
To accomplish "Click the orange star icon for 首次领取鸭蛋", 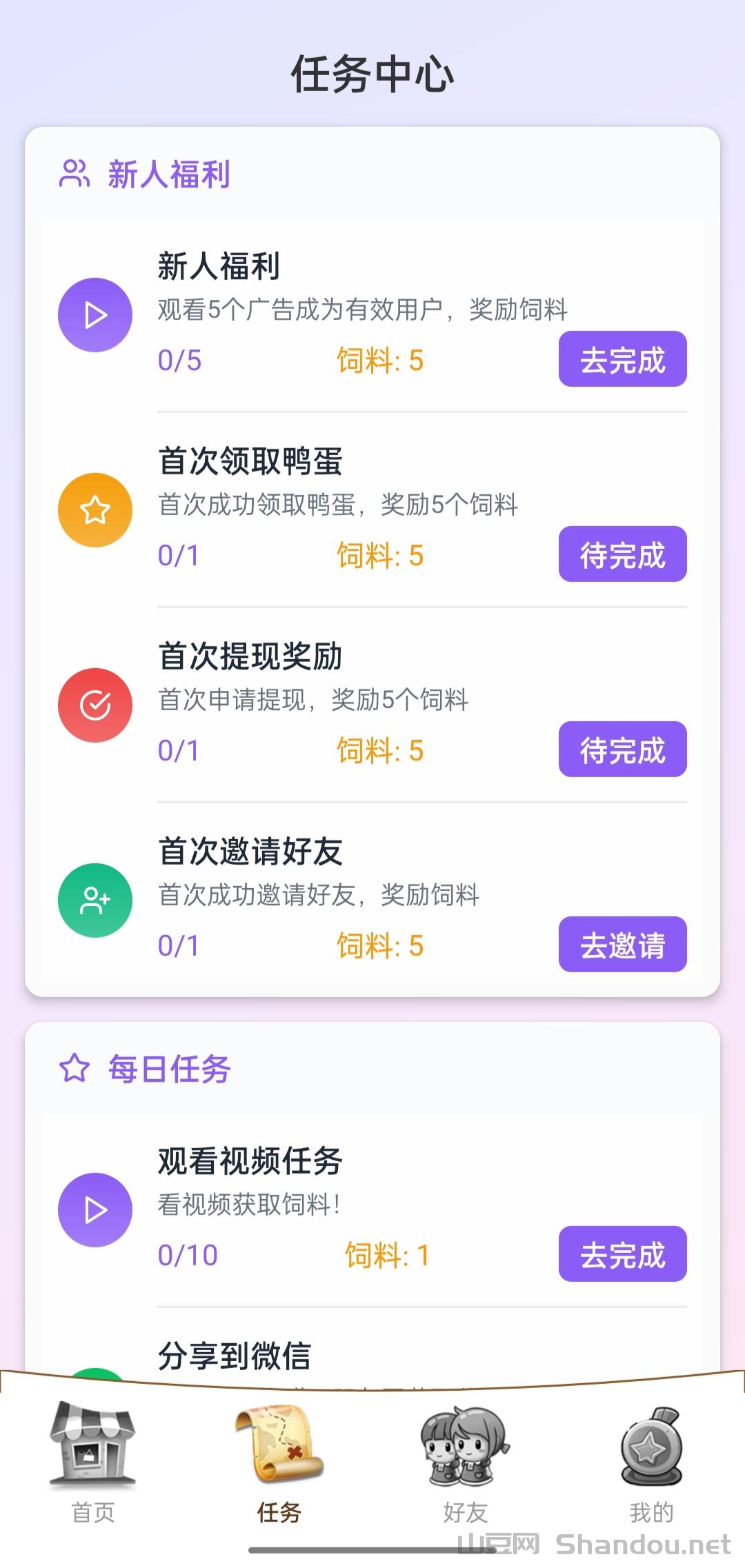I will pyautogui.click(x=95, y=510).
